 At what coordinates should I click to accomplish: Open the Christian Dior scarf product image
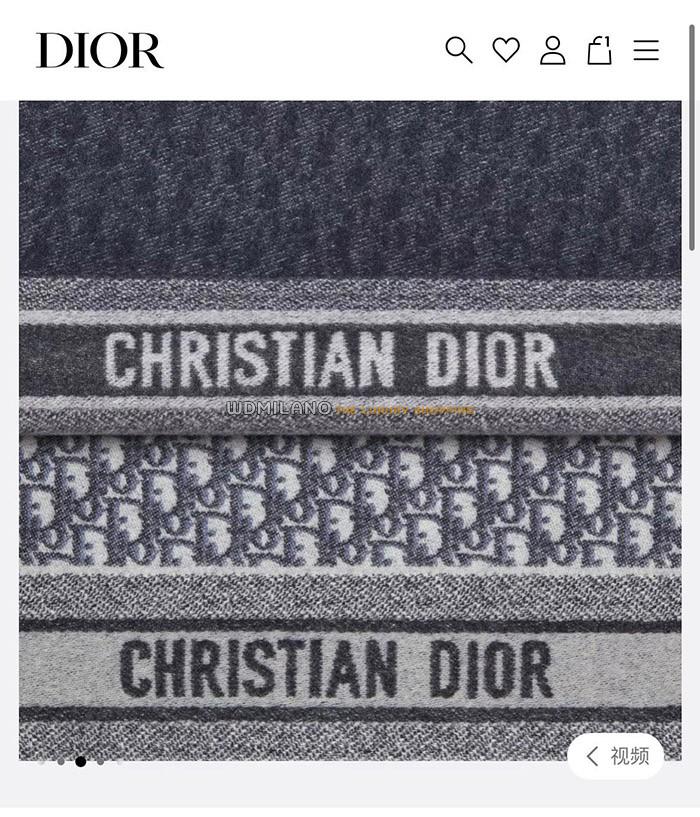[x=350, y=430]
